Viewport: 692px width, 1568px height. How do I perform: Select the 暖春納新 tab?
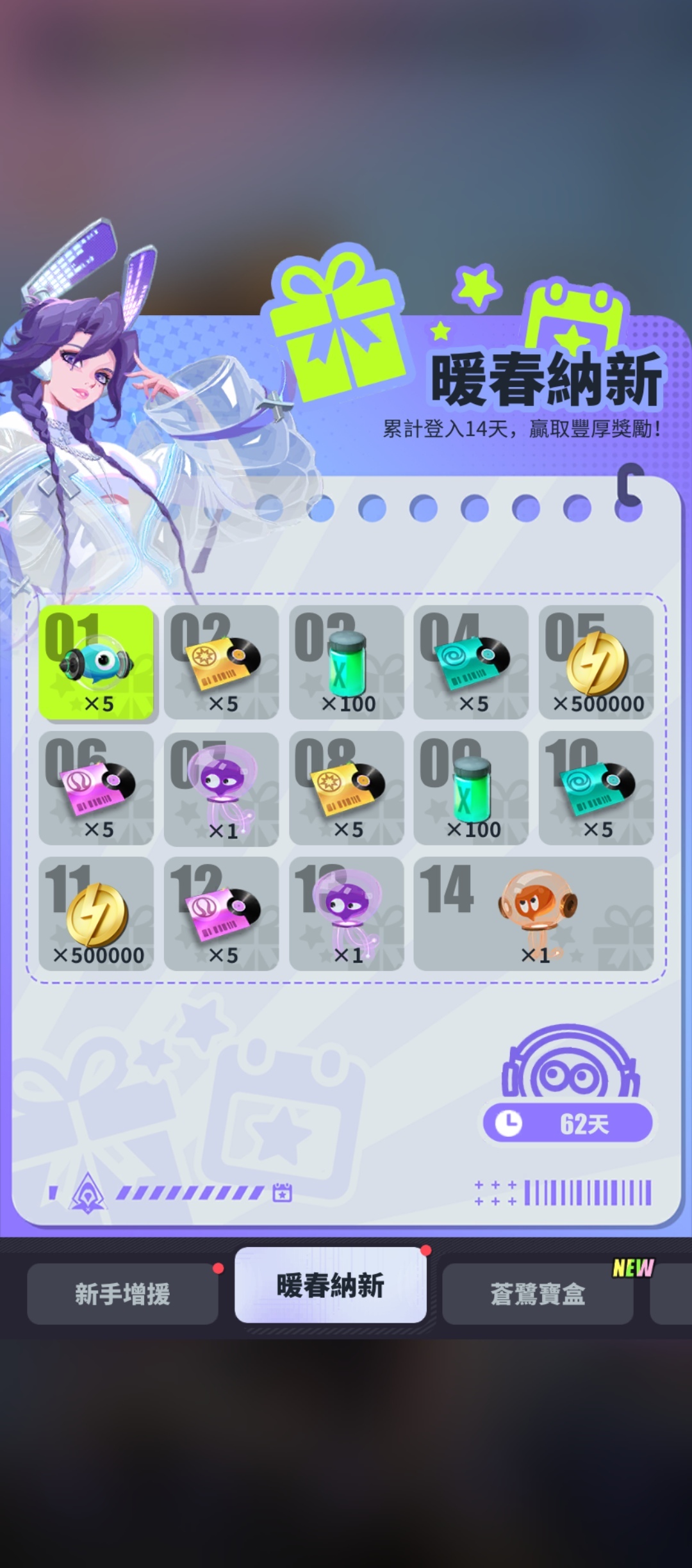[330, 1285]
